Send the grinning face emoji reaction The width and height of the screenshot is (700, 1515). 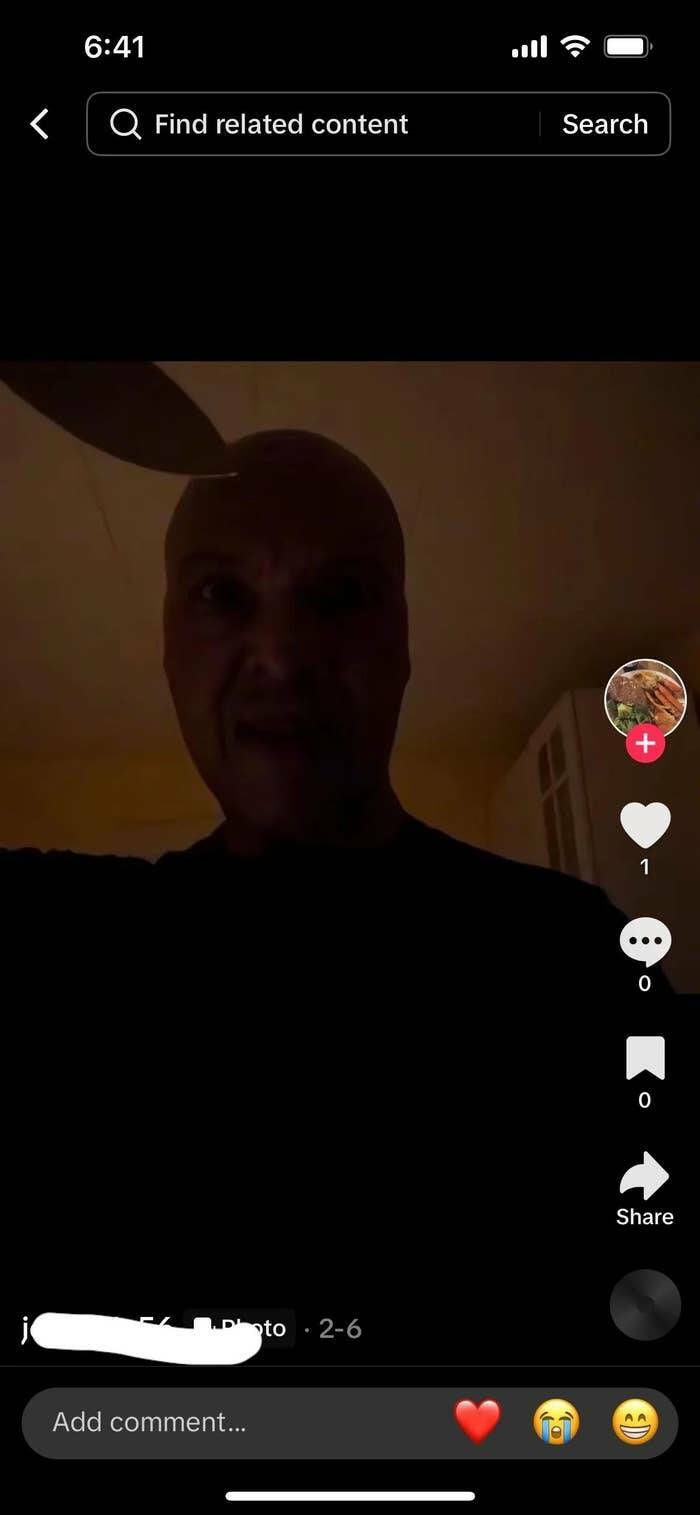(x=635, y=1422)
